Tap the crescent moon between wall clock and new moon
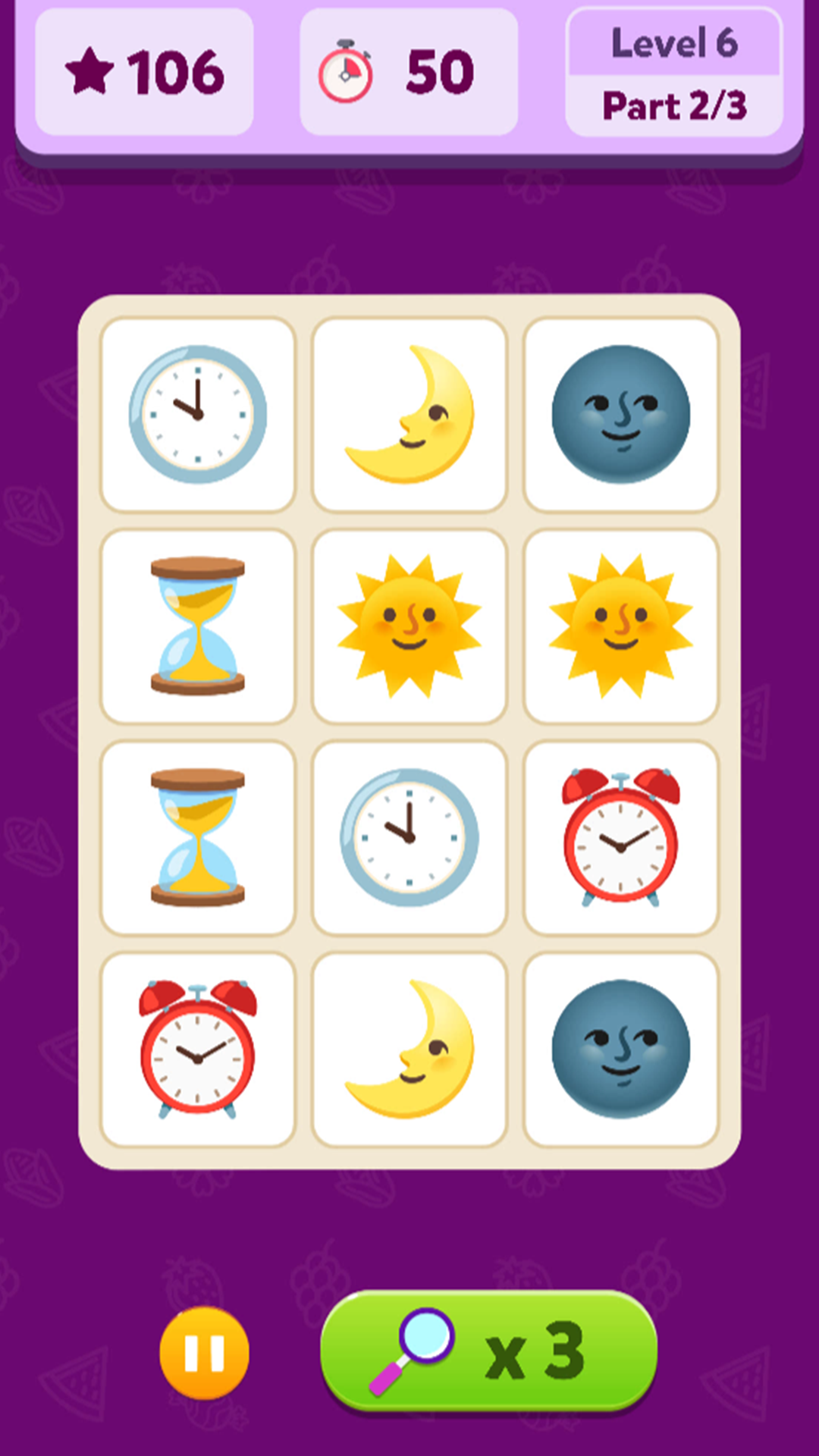819x1456 pixels. [x=409, y=415]
